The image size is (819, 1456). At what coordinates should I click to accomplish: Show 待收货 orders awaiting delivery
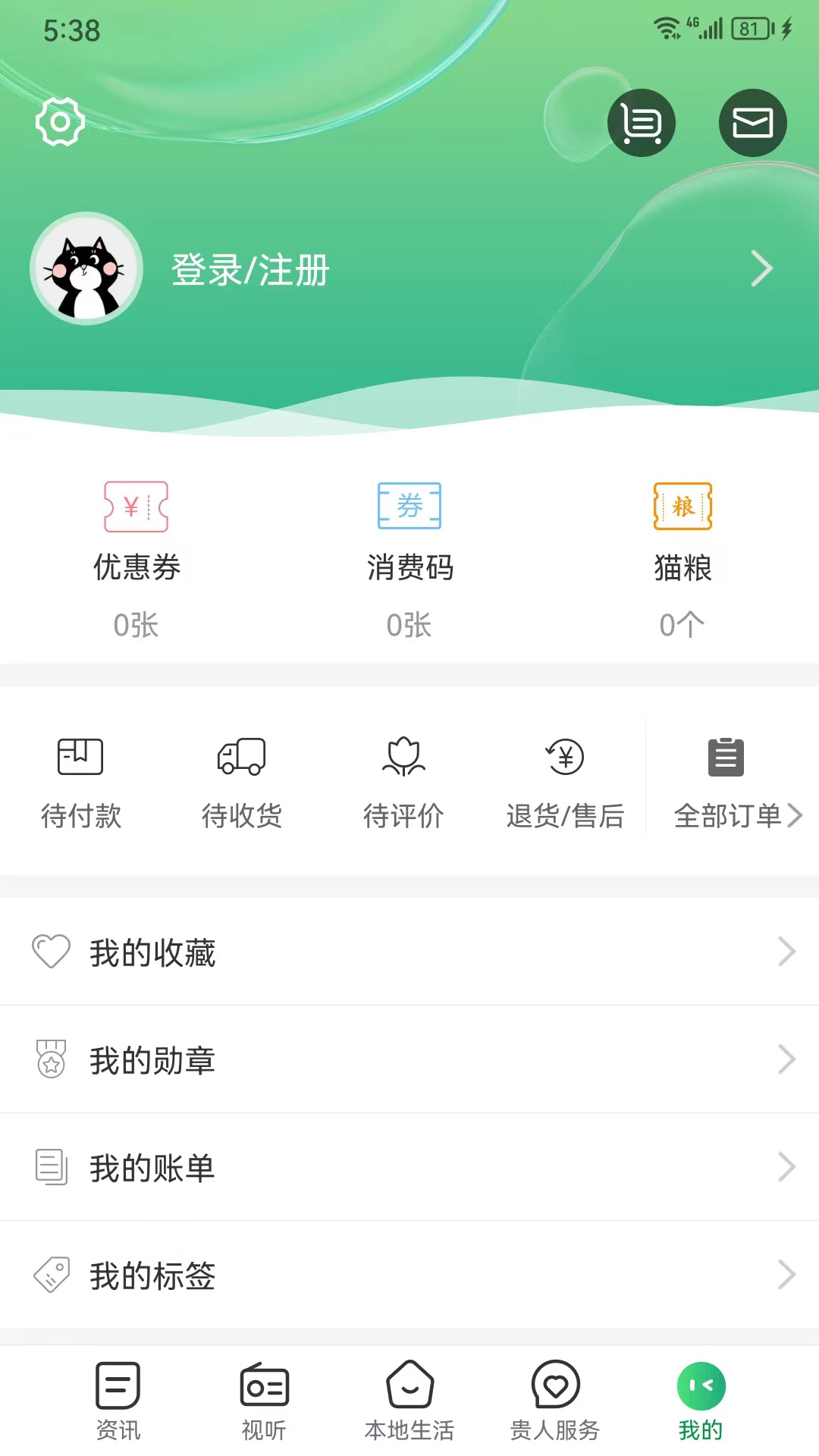point(242,781)
